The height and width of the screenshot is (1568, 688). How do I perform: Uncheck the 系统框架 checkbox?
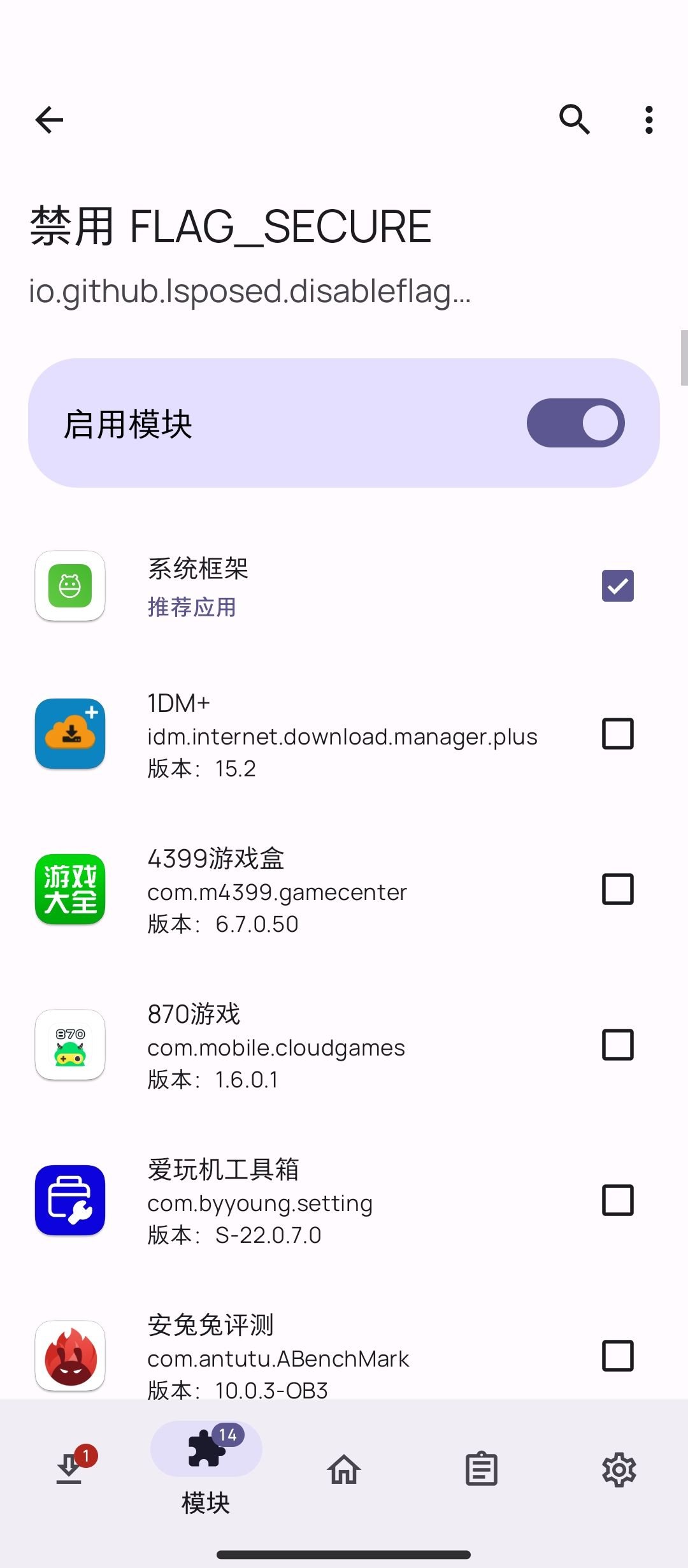tap(617, 585)
